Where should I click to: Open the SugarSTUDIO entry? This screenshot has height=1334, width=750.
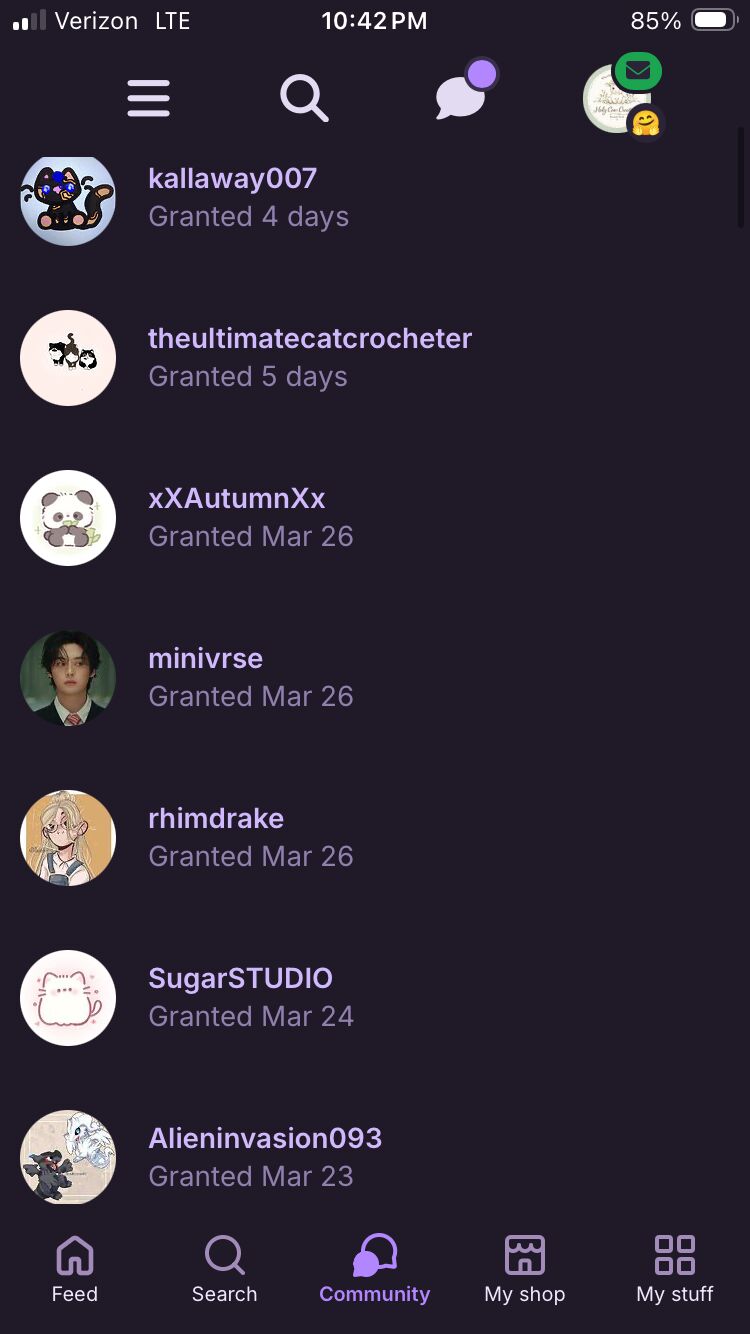(x=240, y=979)
